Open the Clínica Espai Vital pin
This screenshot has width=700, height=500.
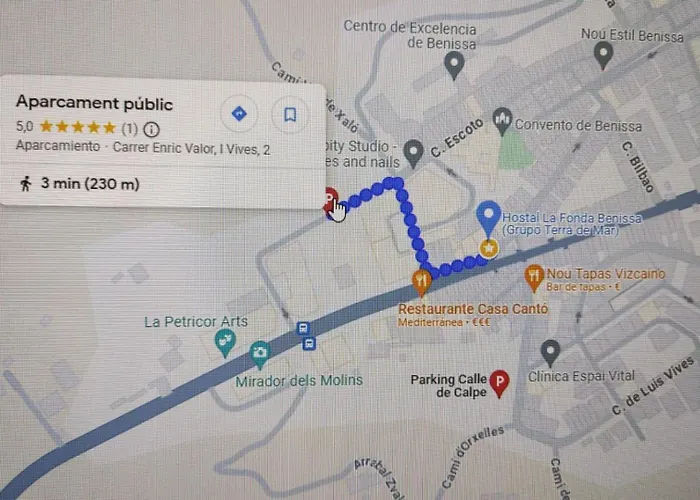pyautogui.click(x=549, y=351)
